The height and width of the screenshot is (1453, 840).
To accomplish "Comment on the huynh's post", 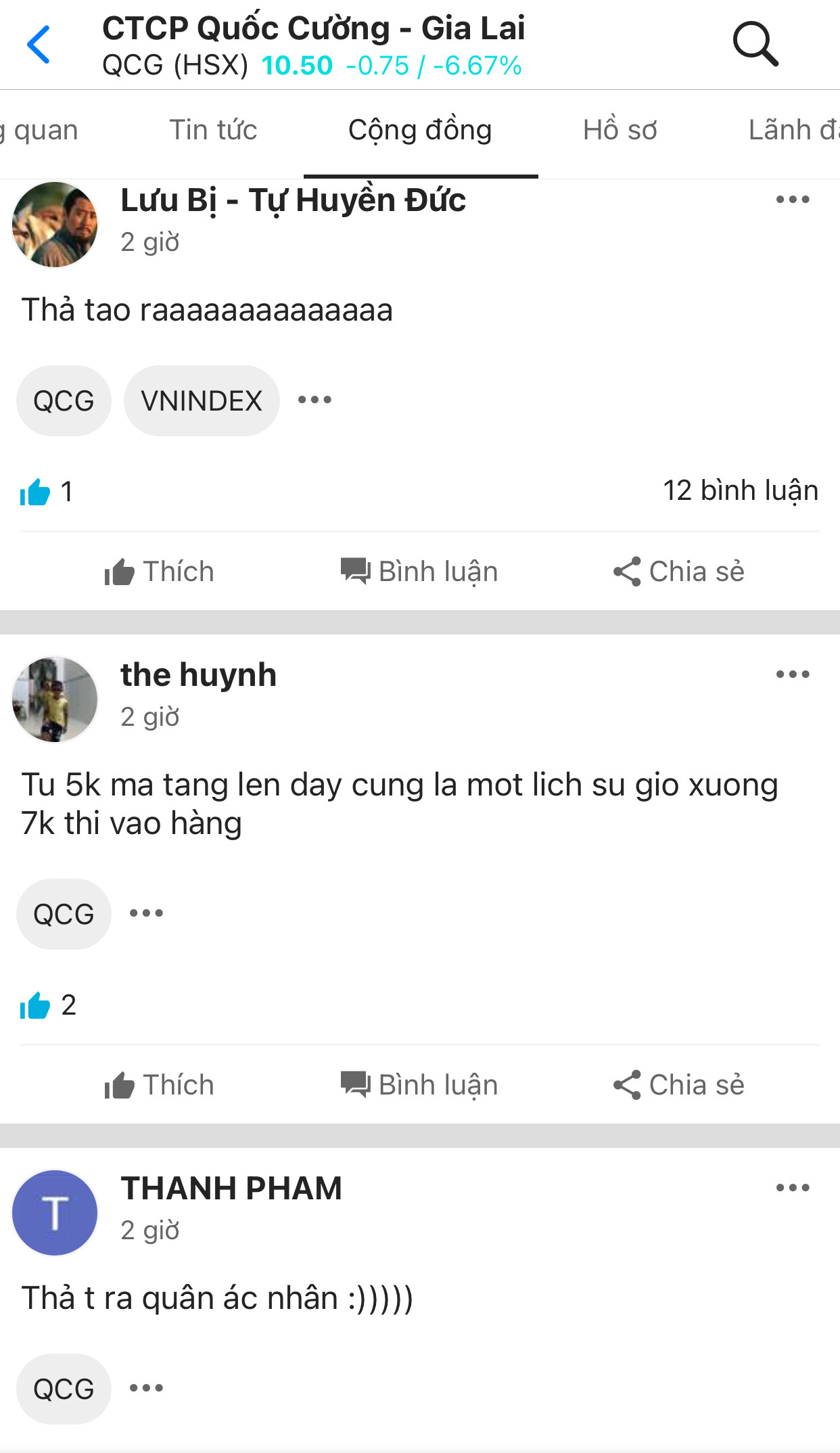I will 419,1086.
